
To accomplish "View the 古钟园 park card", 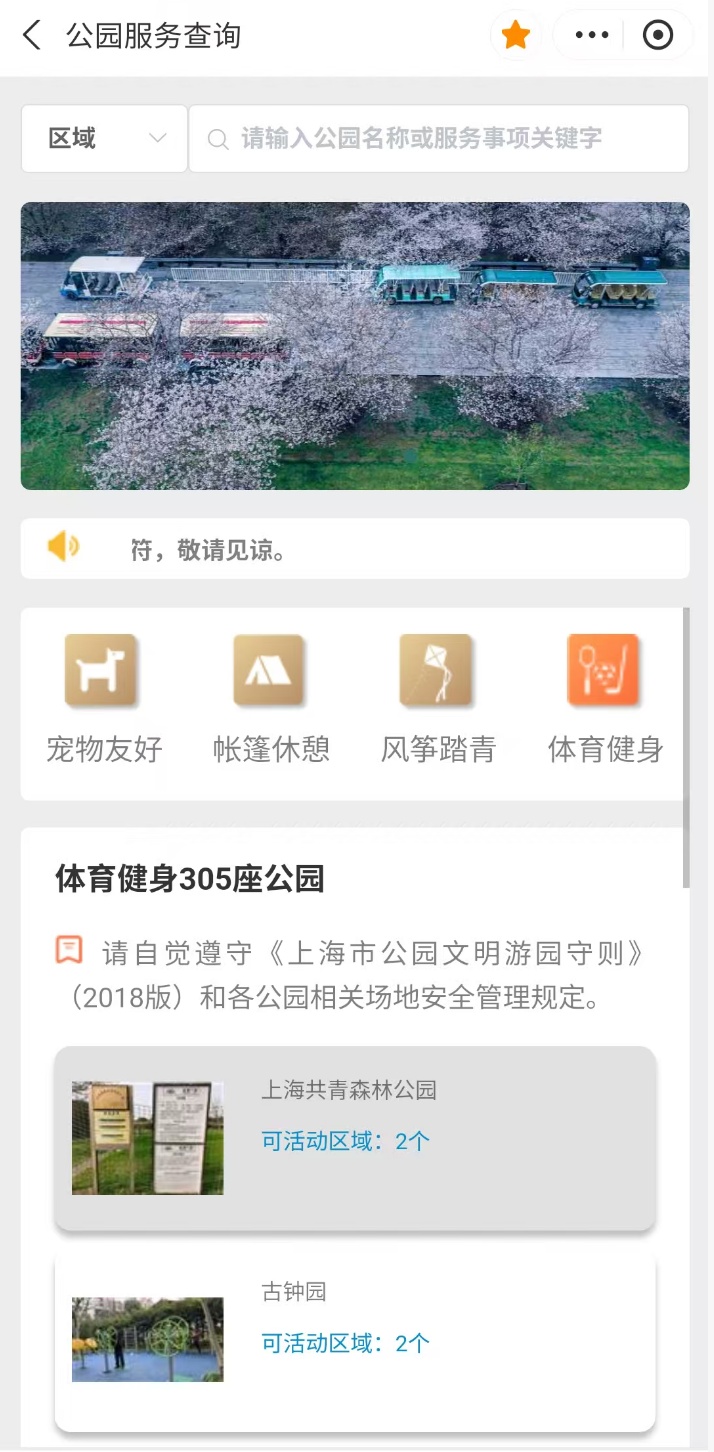I will click(x=355, y=1342).
